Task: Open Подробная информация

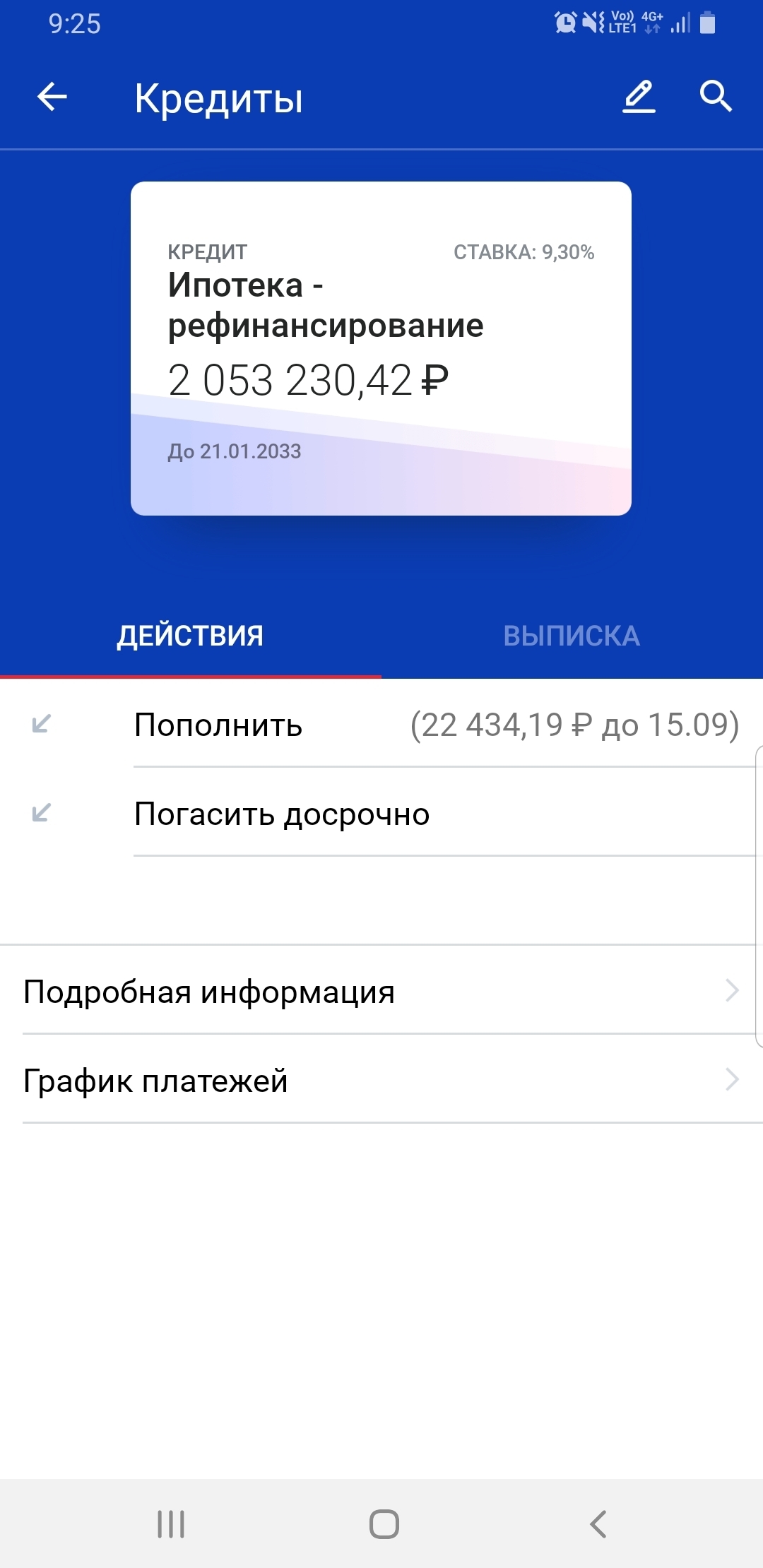Action: 381,992
